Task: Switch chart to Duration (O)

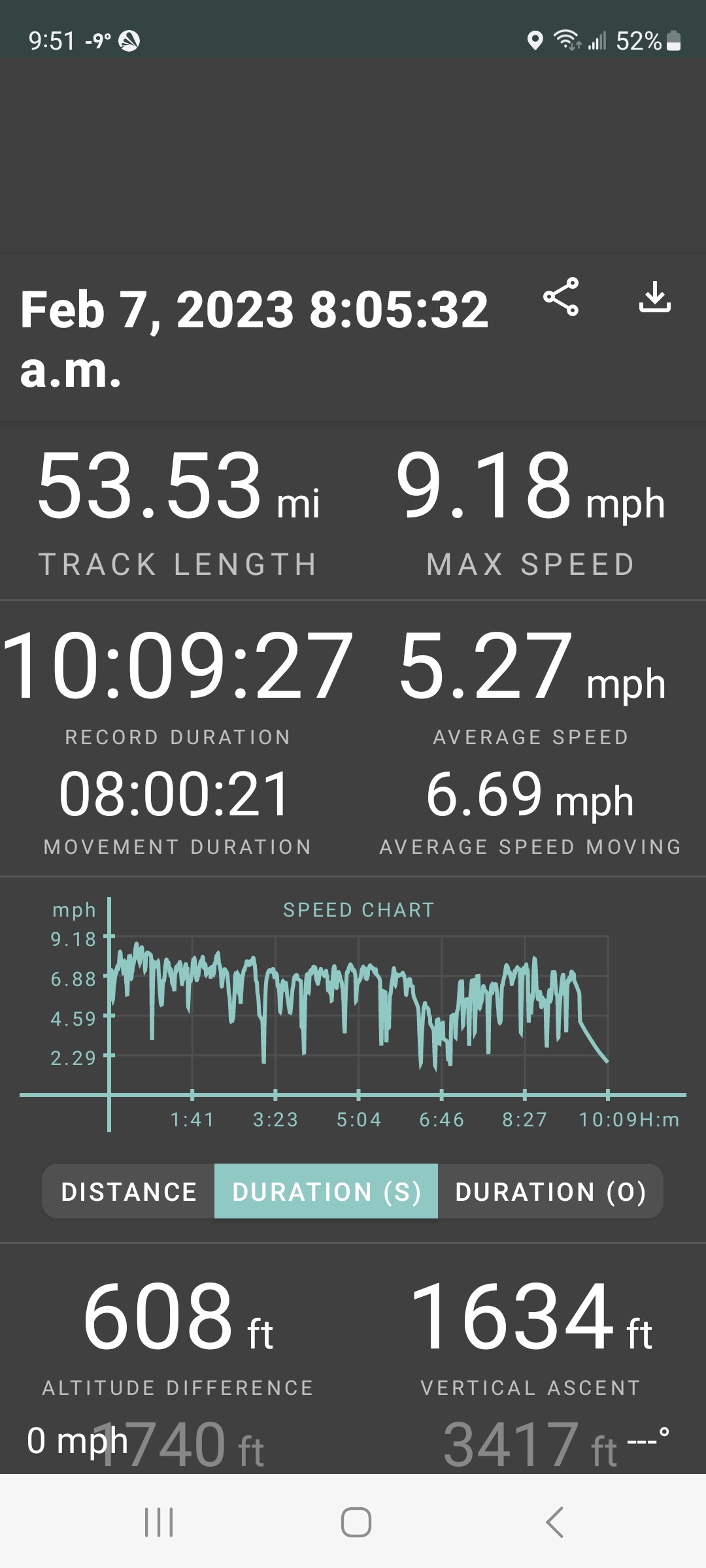Action: click(x=550, y=1192)
